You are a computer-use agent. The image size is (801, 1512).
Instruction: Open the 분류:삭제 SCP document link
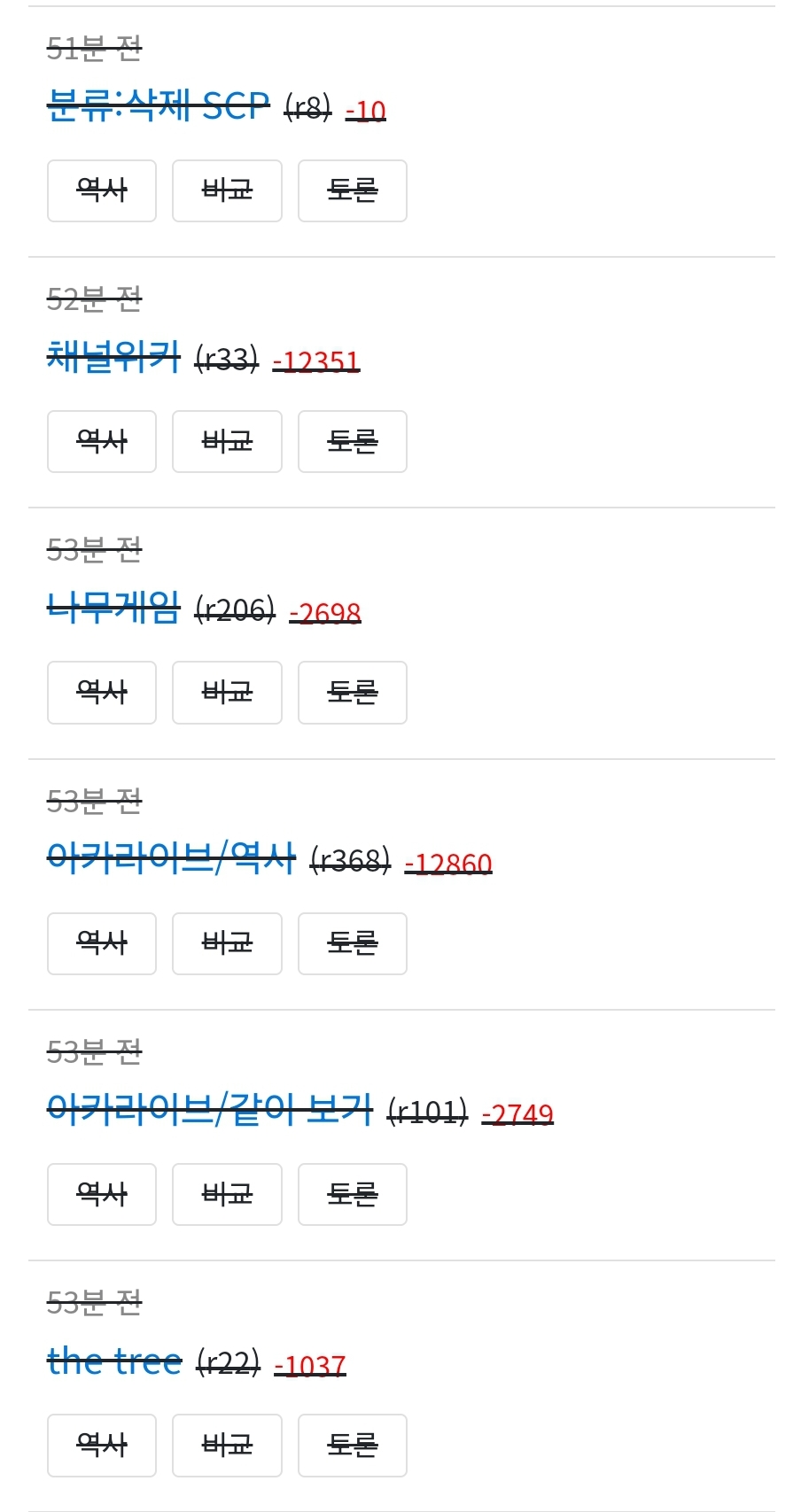(x=158, y=106)
